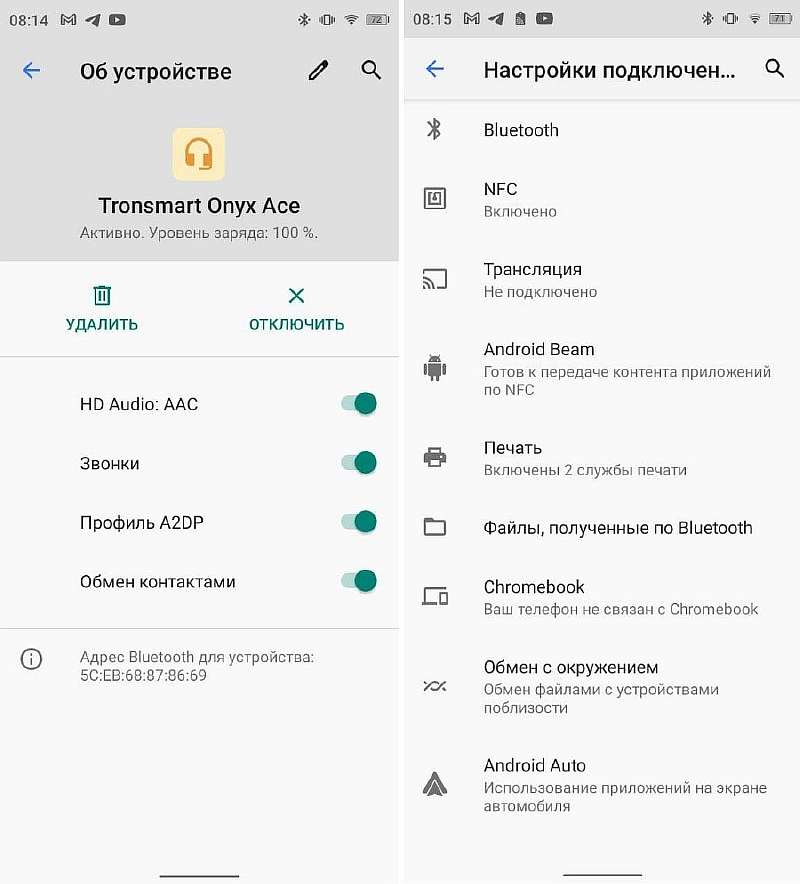800x884 pixels.
Task: Disable the Профиль A2DP switch
Action: point(358,521)
